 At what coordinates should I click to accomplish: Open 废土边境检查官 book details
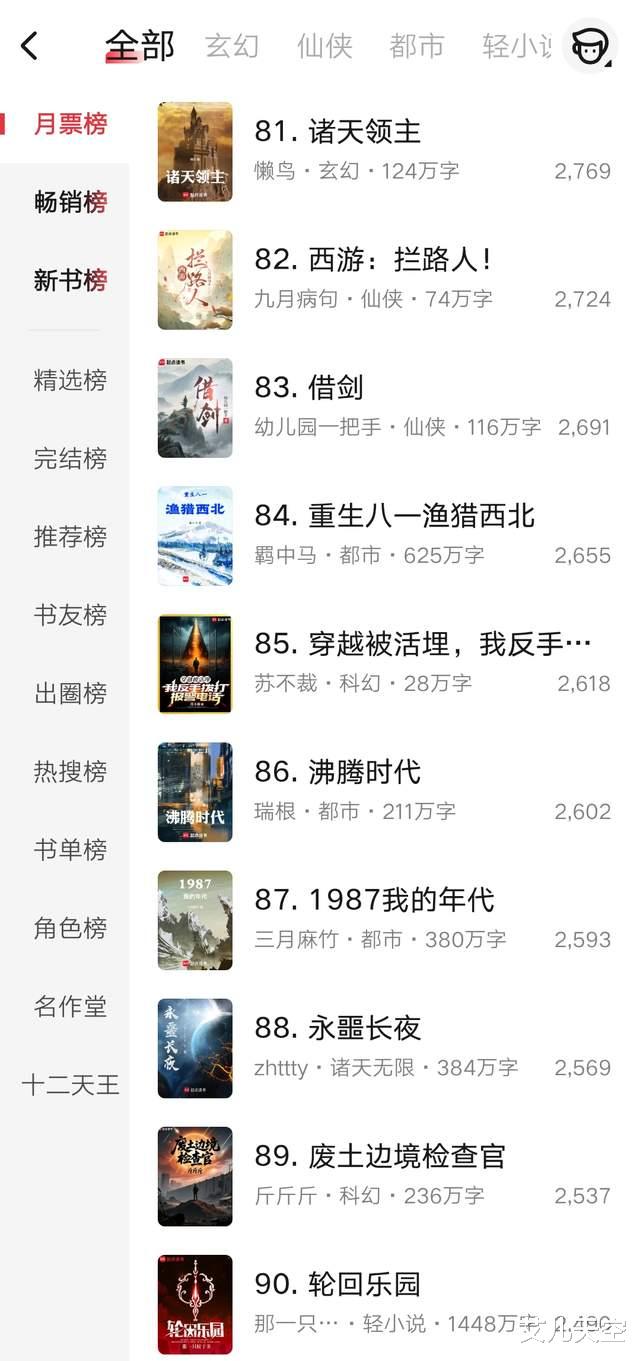tap(380, 1156)
